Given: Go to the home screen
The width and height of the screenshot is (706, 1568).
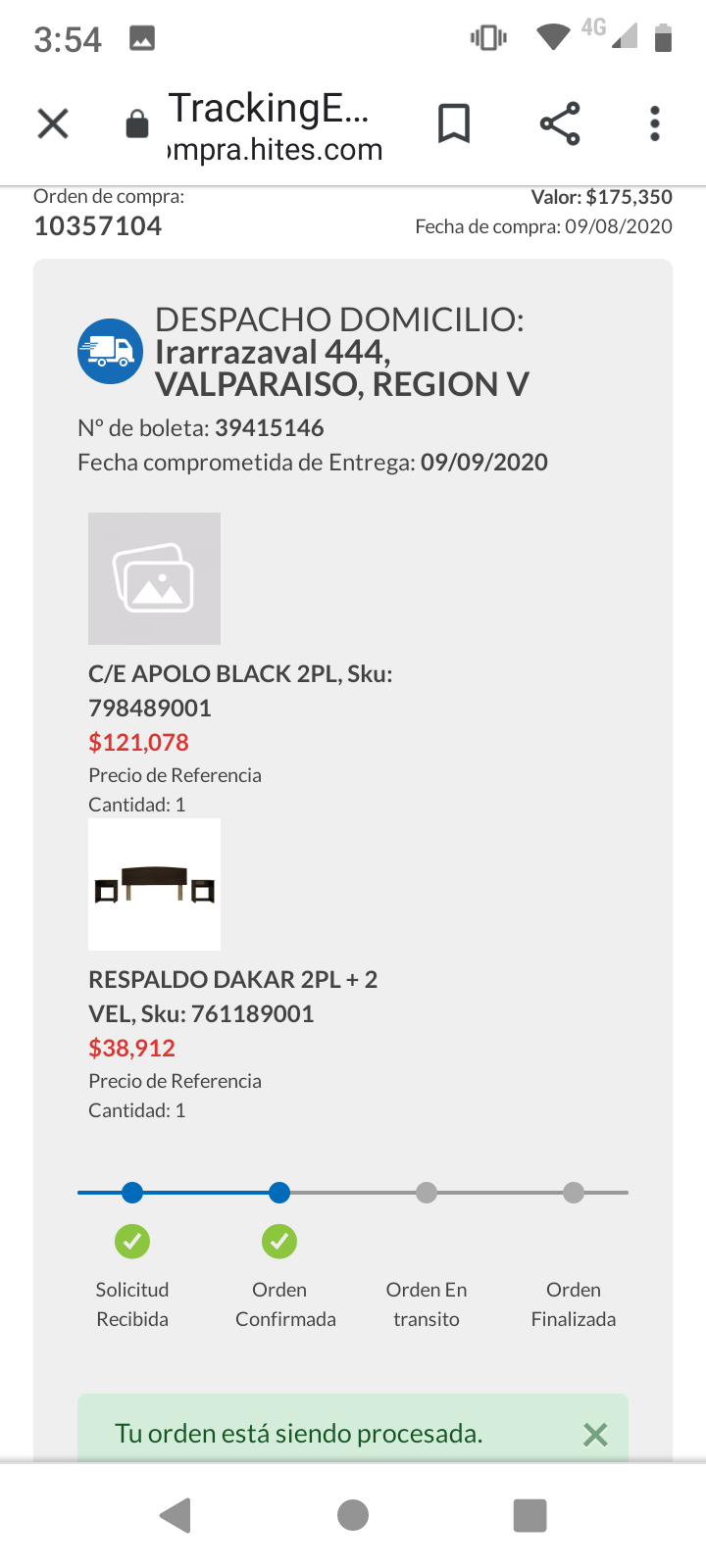Looking at the screenshot, I should coord(353,1515).
